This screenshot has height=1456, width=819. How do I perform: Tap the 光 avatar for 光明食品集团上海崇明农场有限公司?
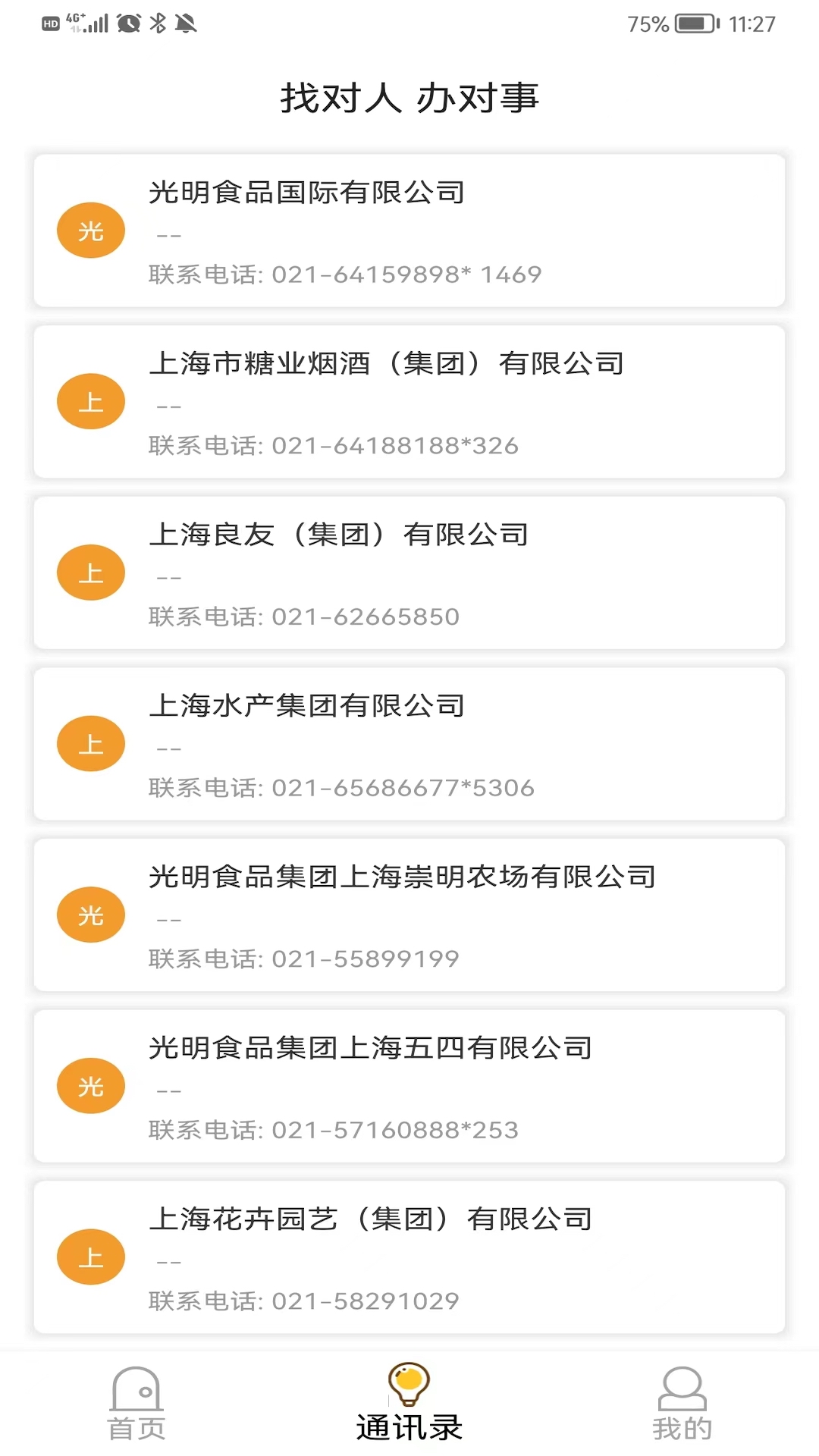click(90, 915)
